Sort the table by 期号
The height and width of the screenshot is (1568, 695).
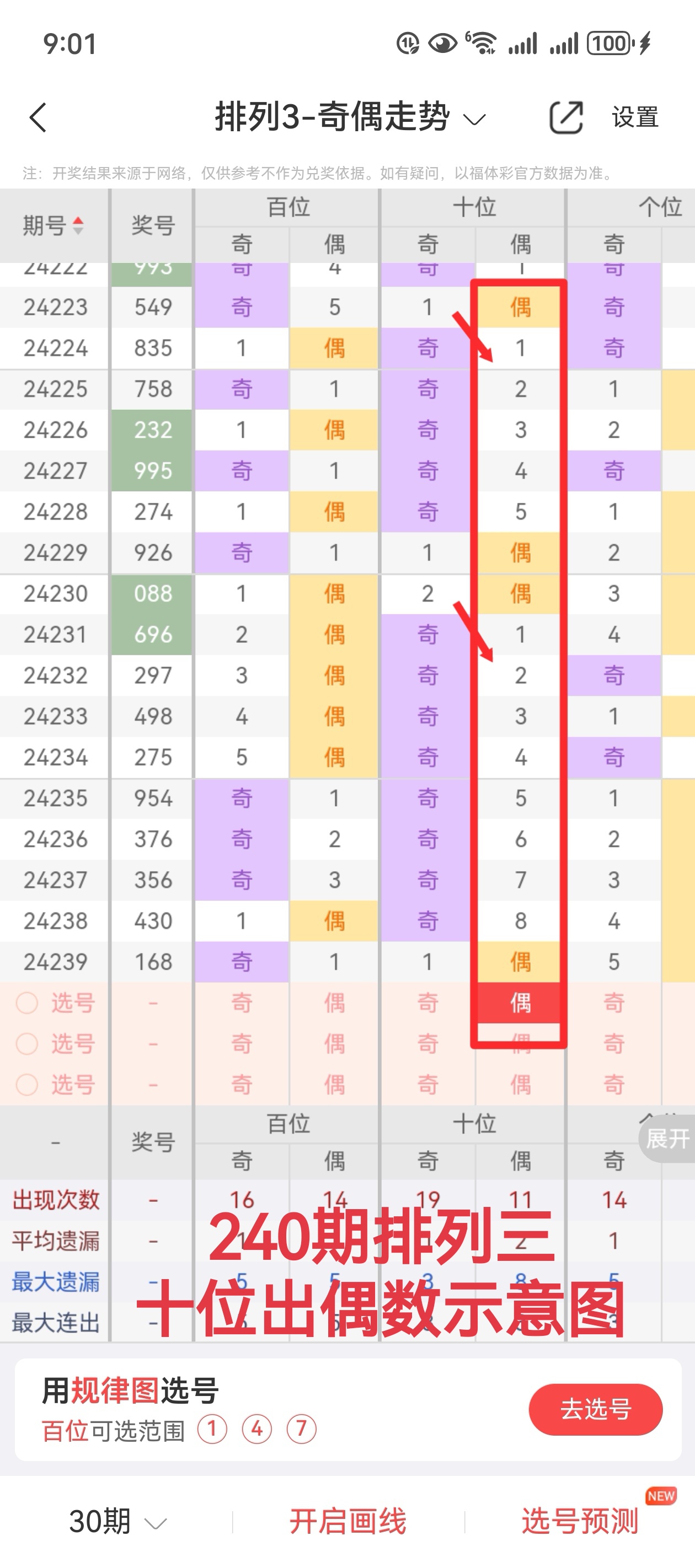[x=53, y=225]
